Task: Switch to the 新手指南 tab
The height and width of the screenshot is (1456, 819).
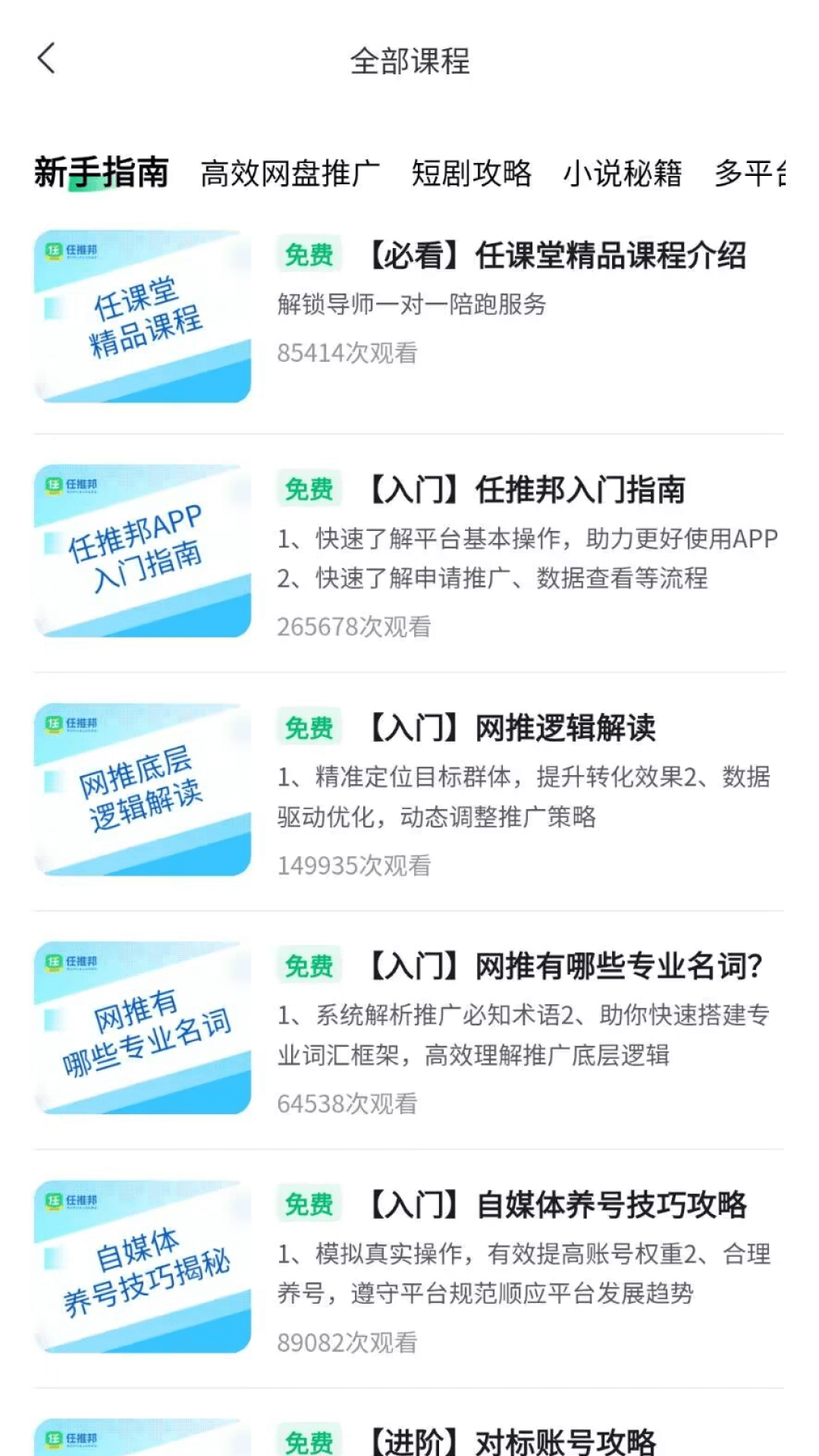Action: [102, 173]
